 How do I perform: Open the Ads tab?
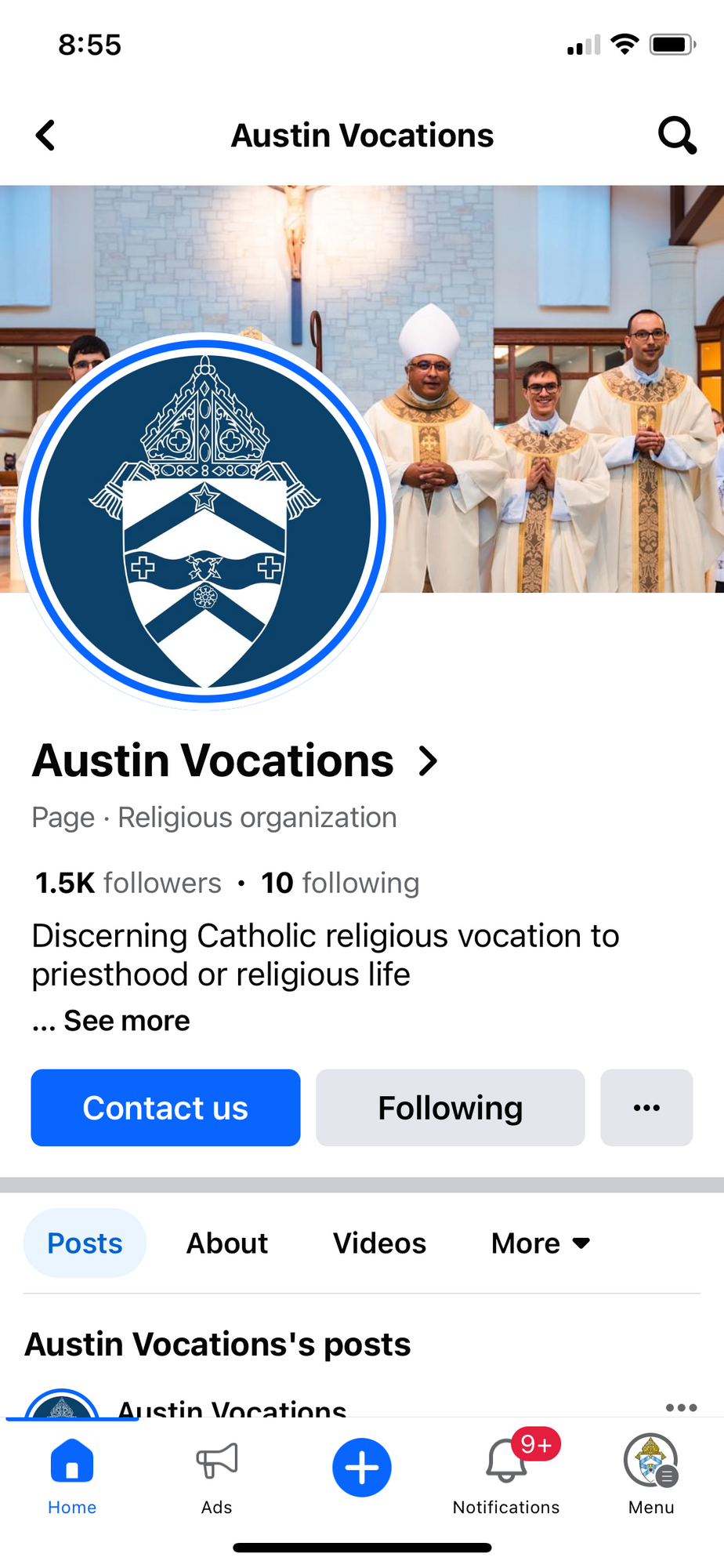pyautogui.click(x=216, y=1475)
